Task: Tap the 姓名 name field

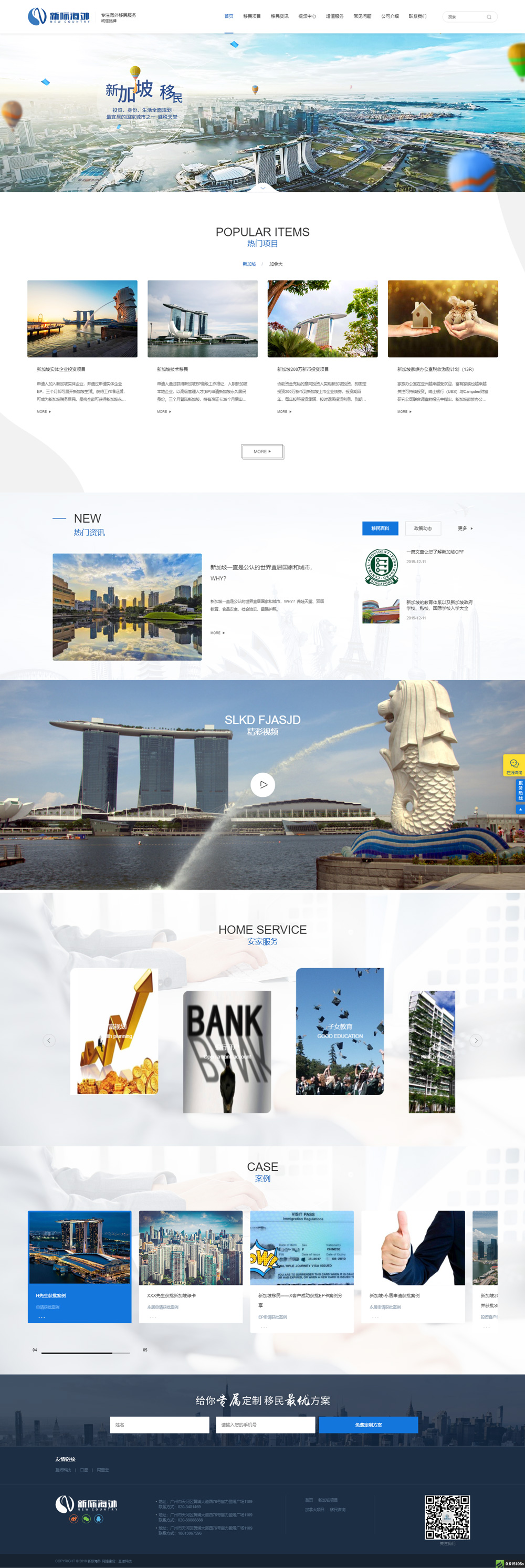Action: (x=160, y=1425)
